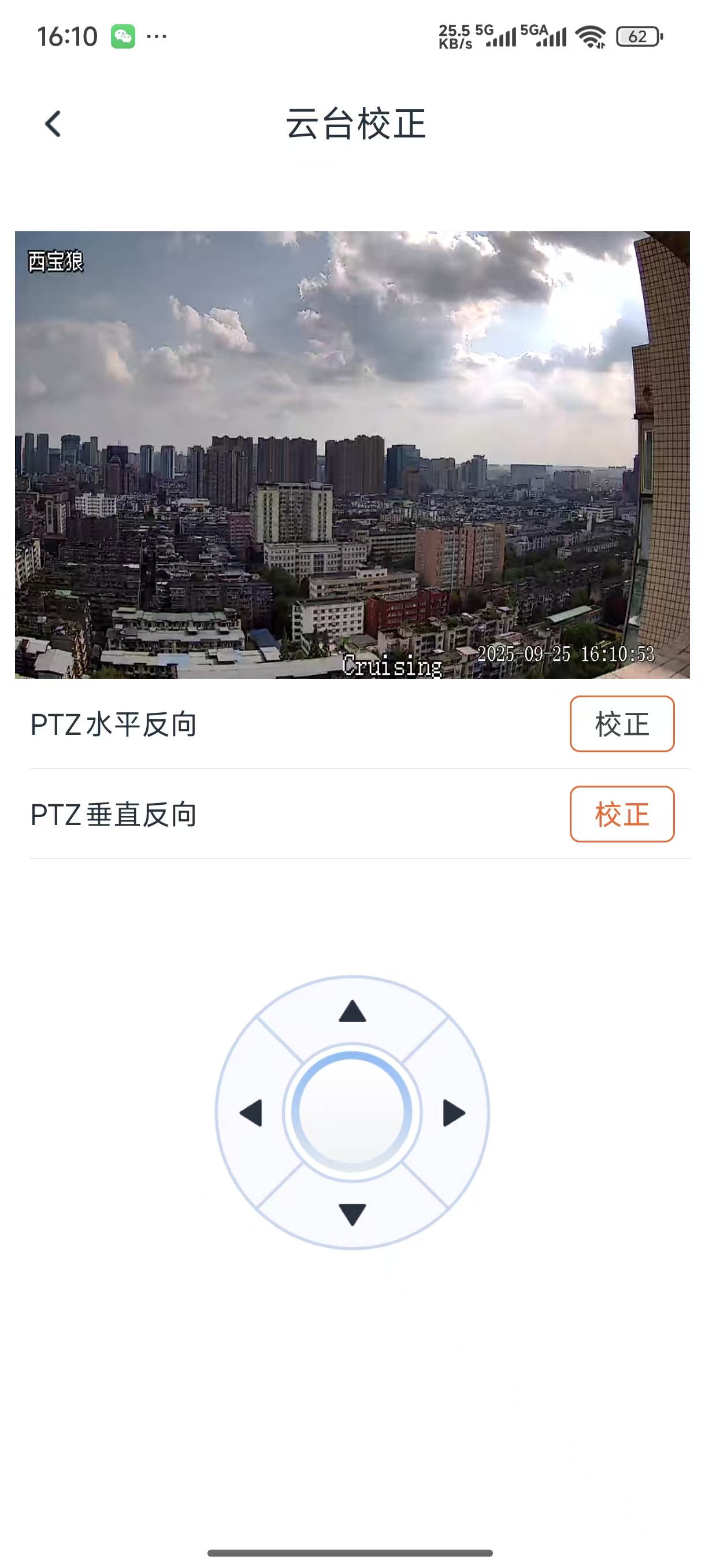
Task: Move the camera up with the up arrow
Action: click(x=352, y=1012)
